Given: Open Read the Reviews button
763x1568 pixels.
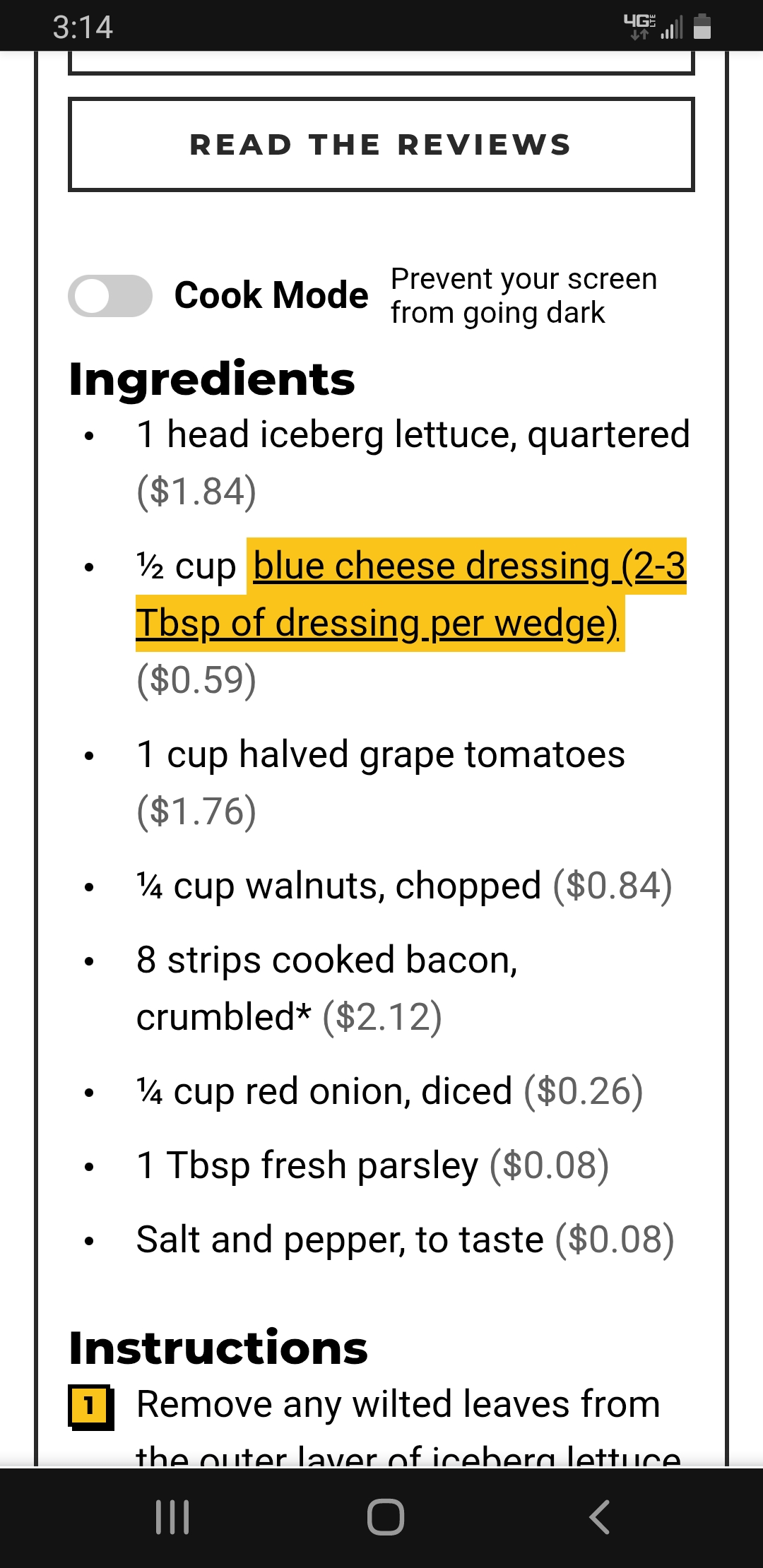Looking at the screenshot, I should click(x=381, y=145).
